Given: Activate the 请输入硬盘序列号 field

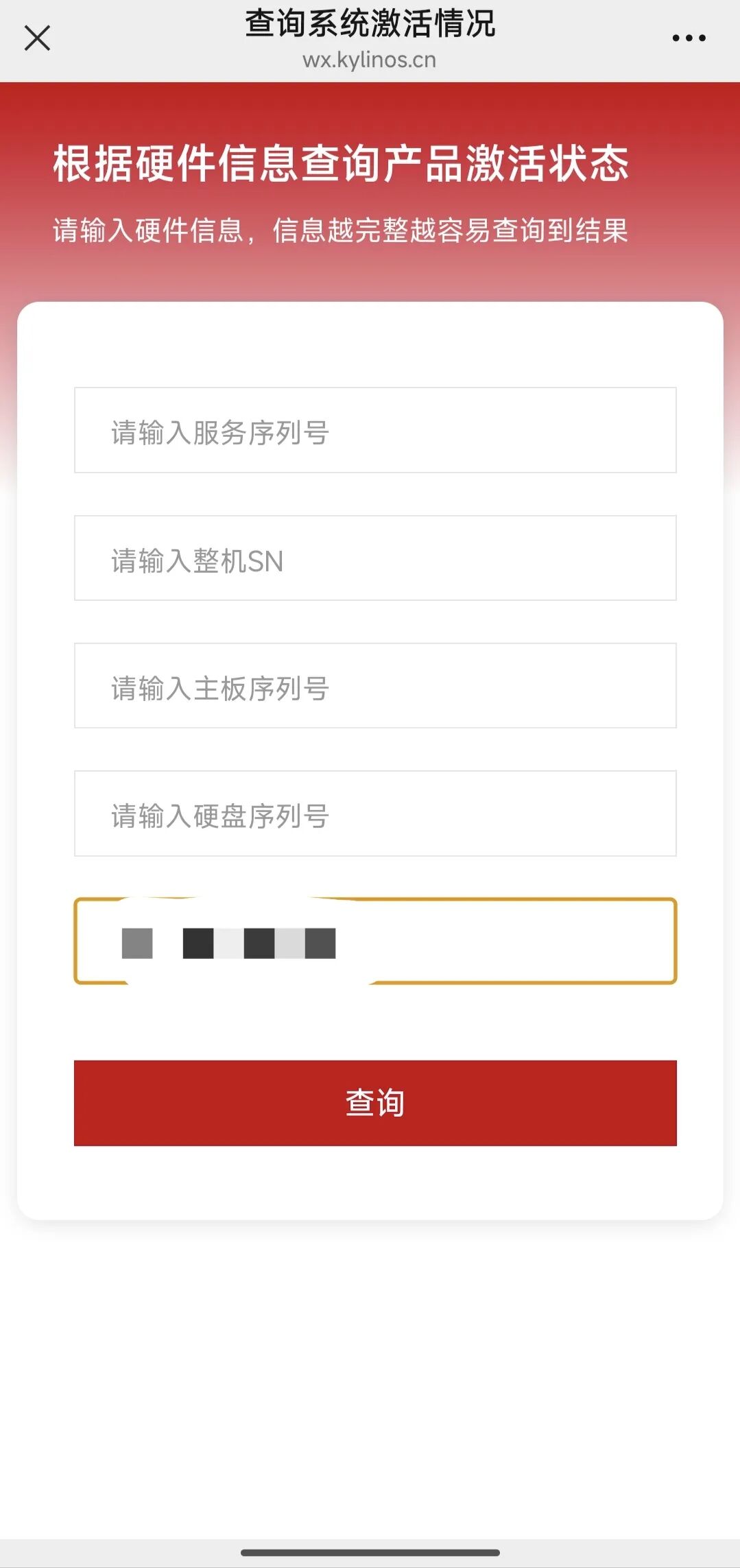Looking at the screenshot, I should click(375, 813).
